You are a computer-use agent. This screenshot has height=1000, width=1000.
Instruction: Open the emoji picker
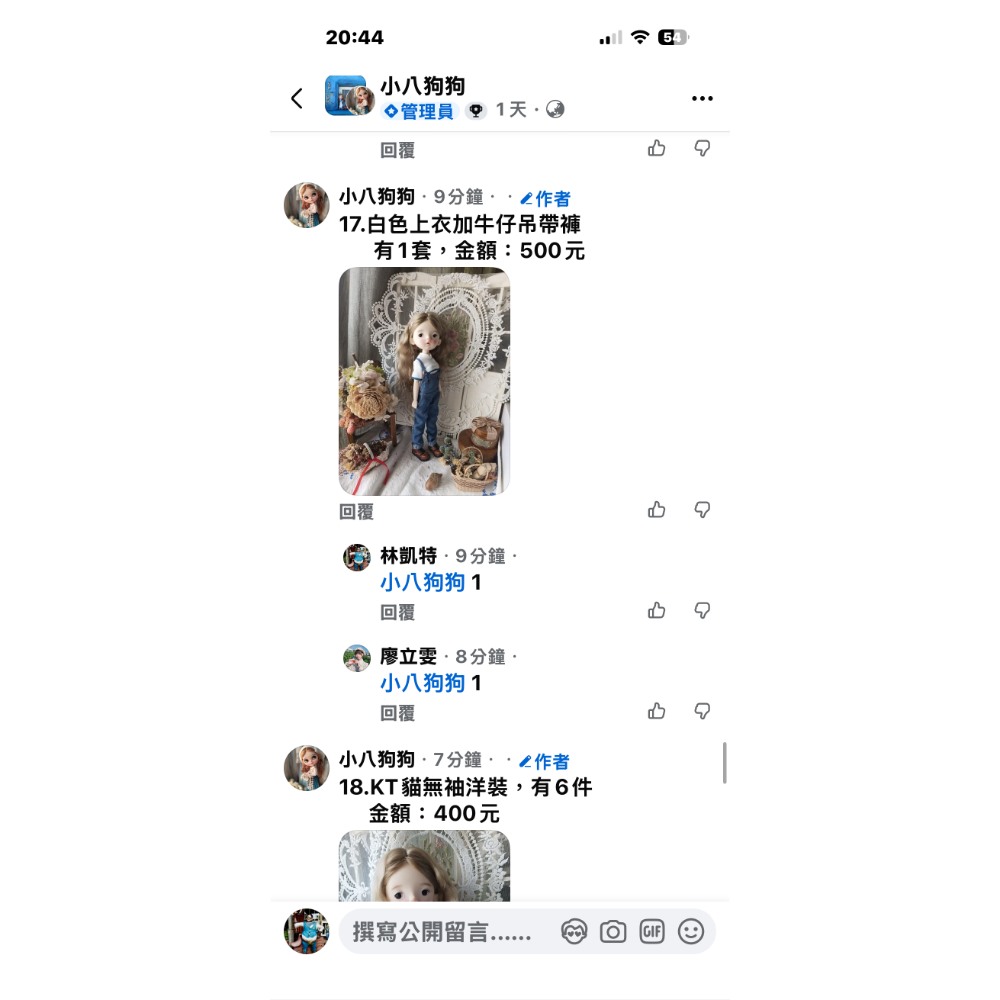(x=691, y=932)
